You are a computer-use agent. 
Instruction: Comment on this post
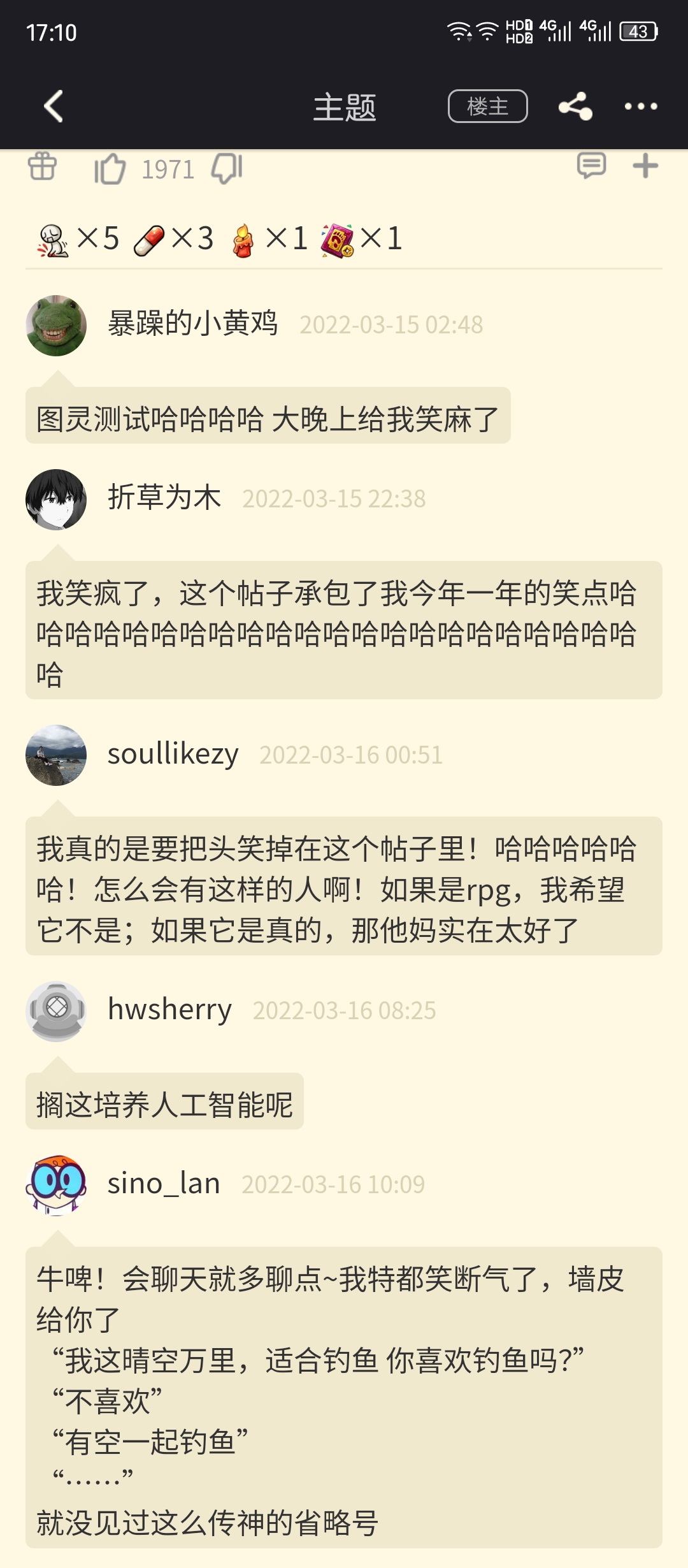point(591,166)
